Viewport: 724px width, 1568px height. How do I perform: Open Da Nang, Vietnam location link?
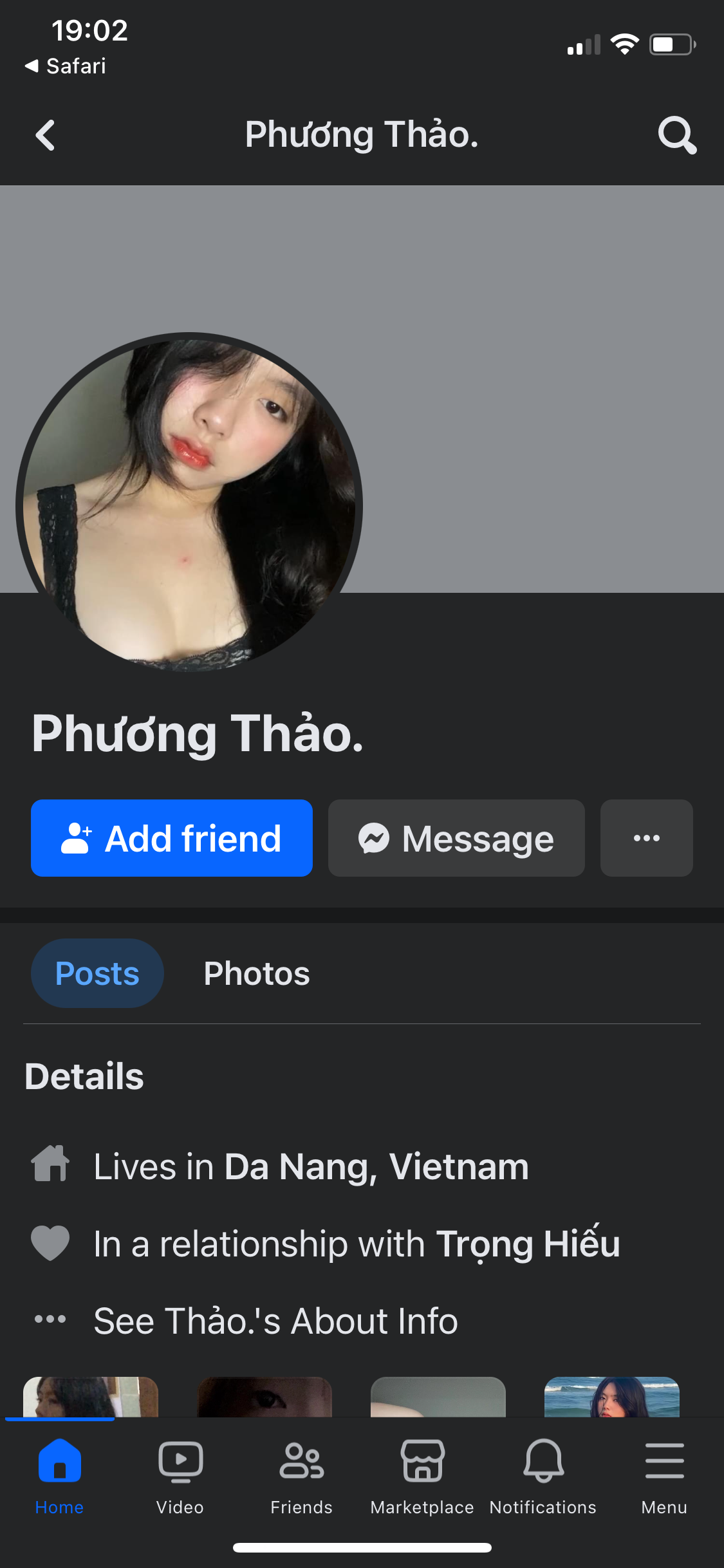pyautogui.click(x=376, y=1166)
